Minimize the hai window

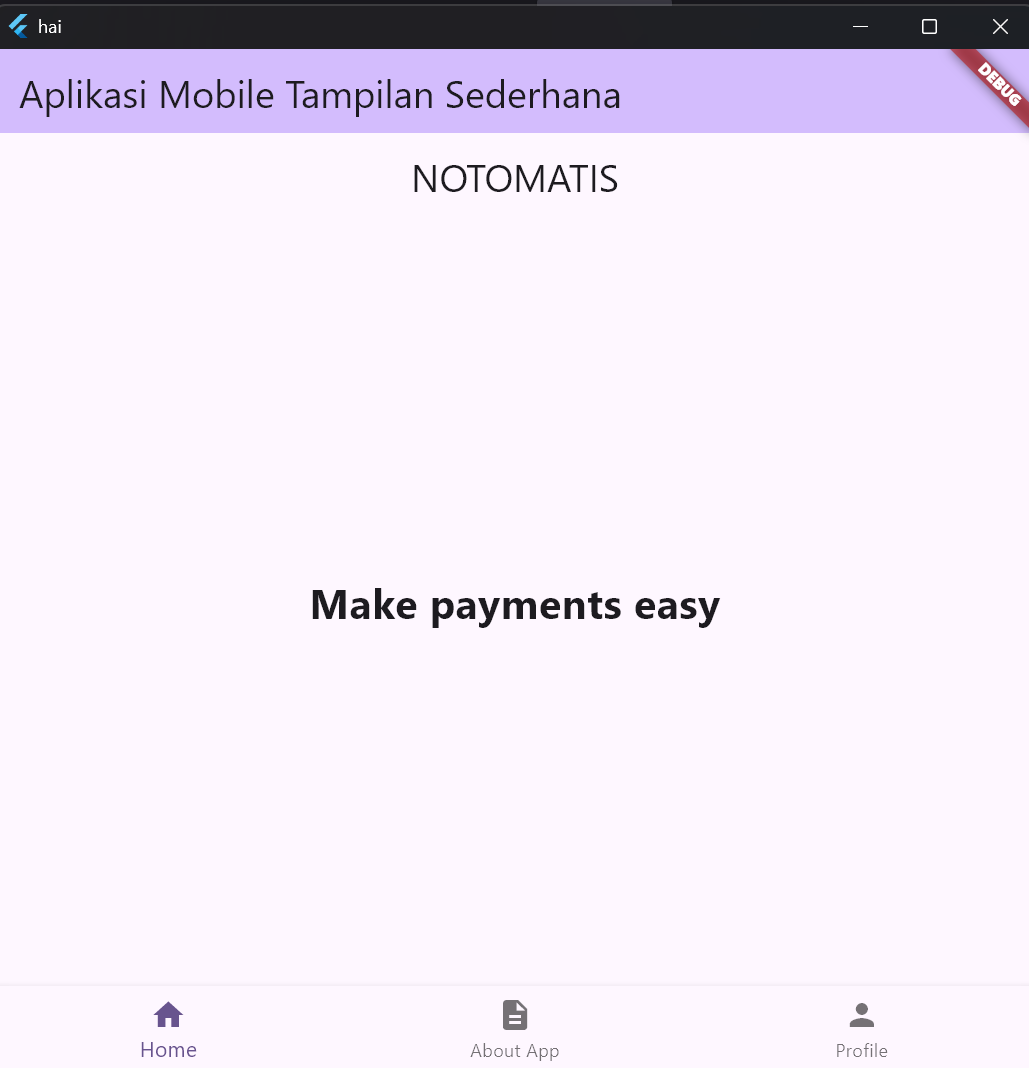[860, 27]
